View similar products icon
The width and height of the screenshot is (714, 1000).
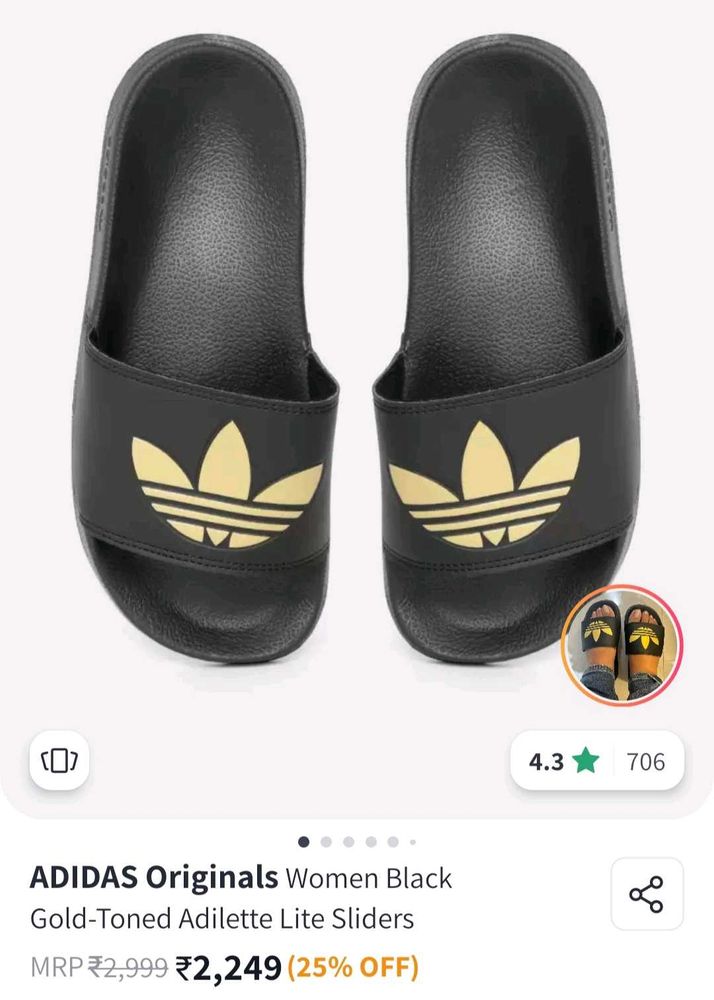click(x=59, y=761)
